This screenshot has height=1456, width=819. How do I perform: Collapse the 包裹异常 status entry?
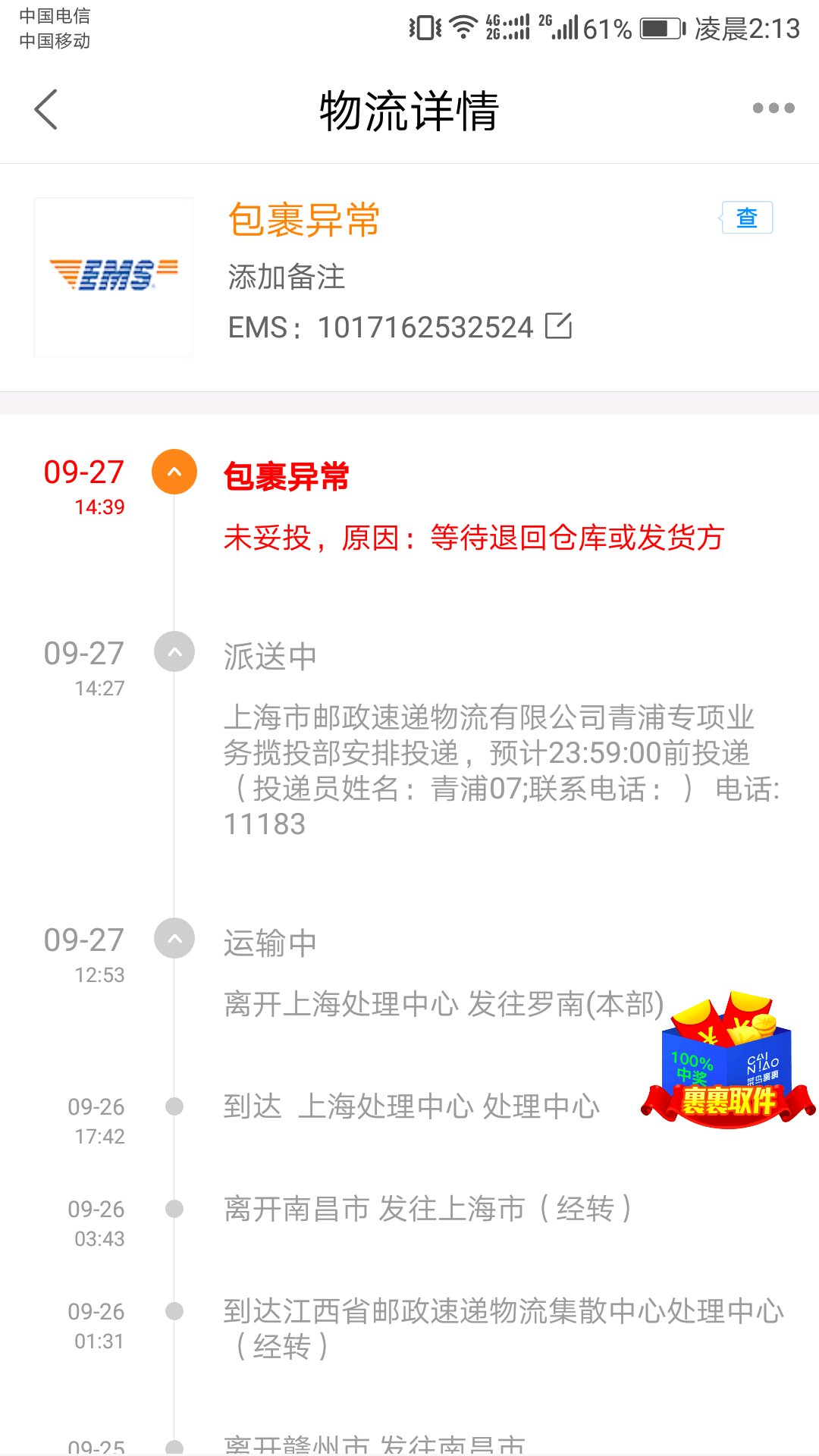(174, 472)
